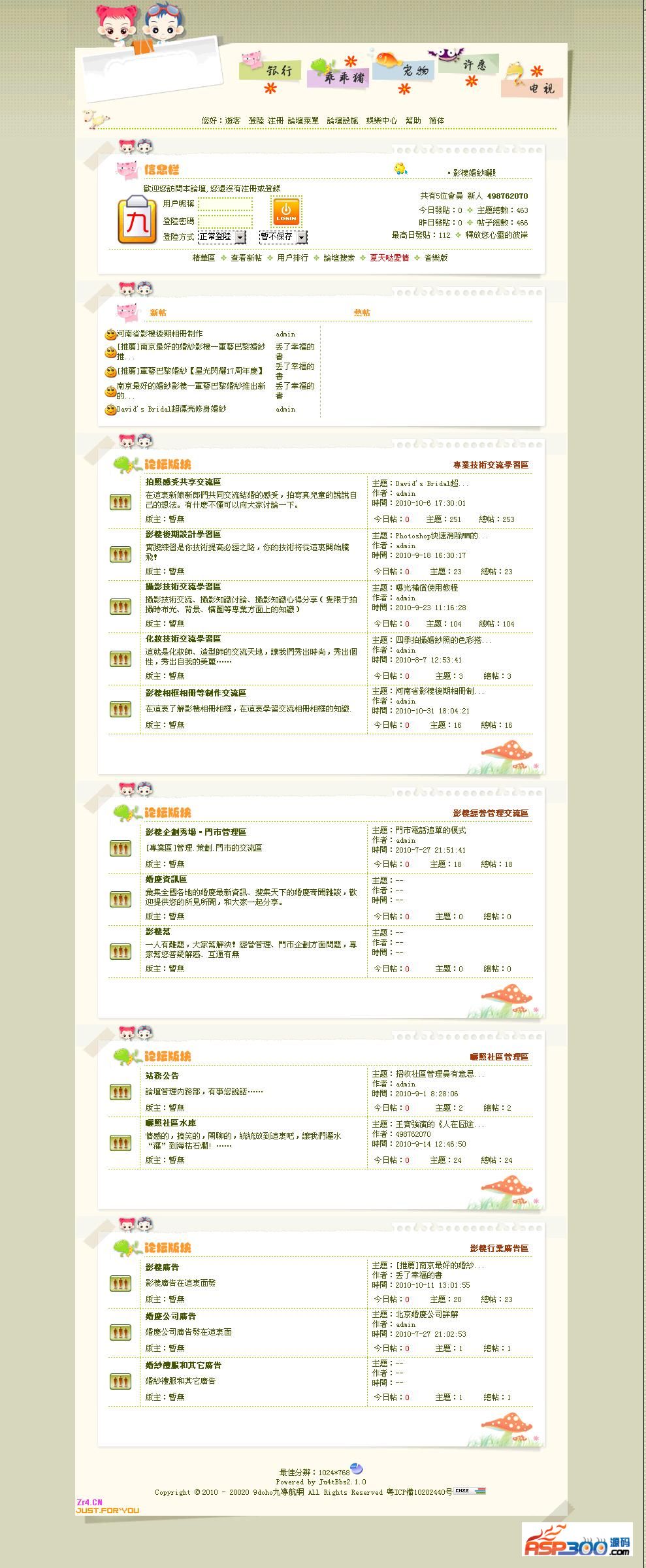This screenshot has height=1568, width=646.
Task: Open the post 河南省影樓後期相冊制作
Action: coord(160,334)
